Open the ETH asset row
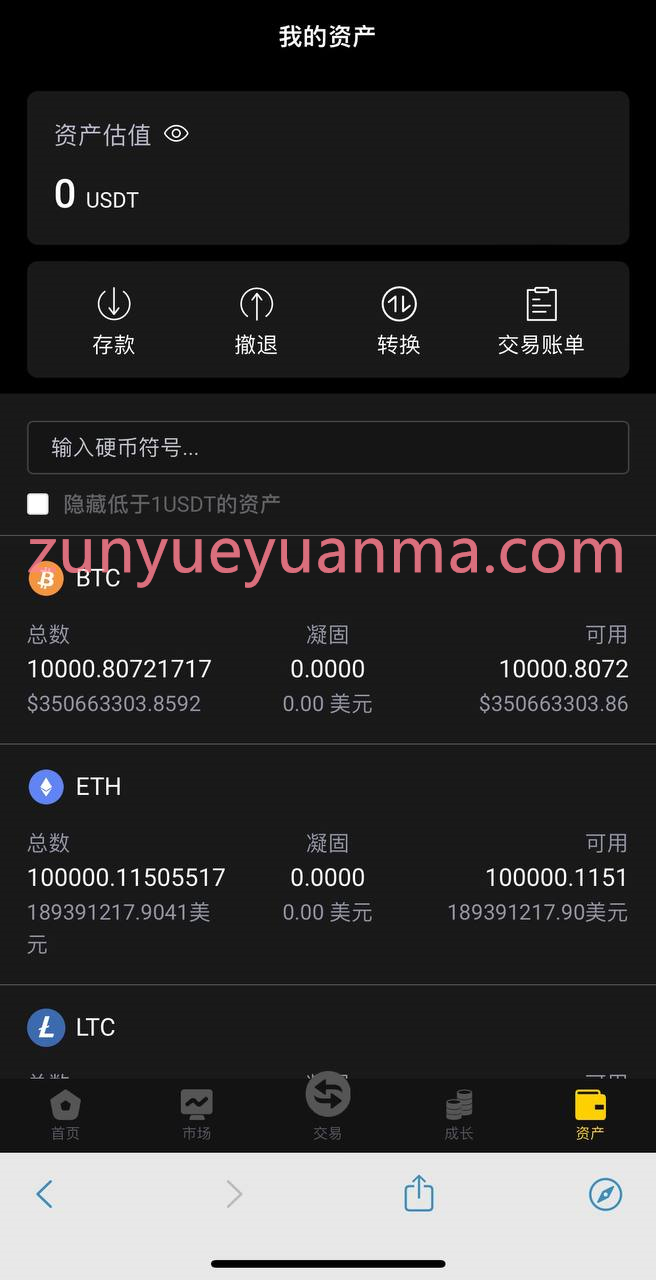656x1280 pixels. coord(328,865)
